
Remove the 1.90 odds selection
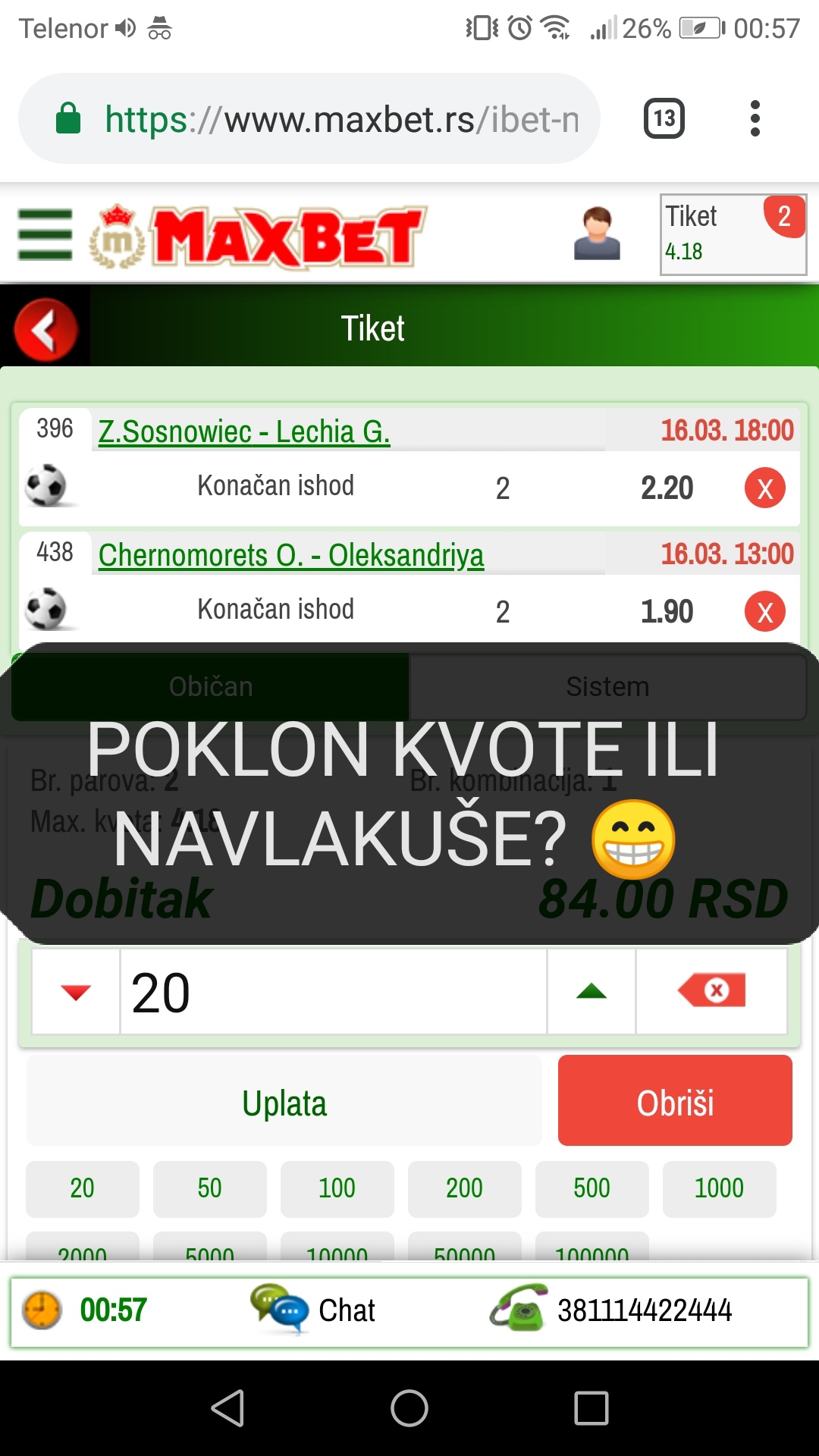[x=764, y=611]
